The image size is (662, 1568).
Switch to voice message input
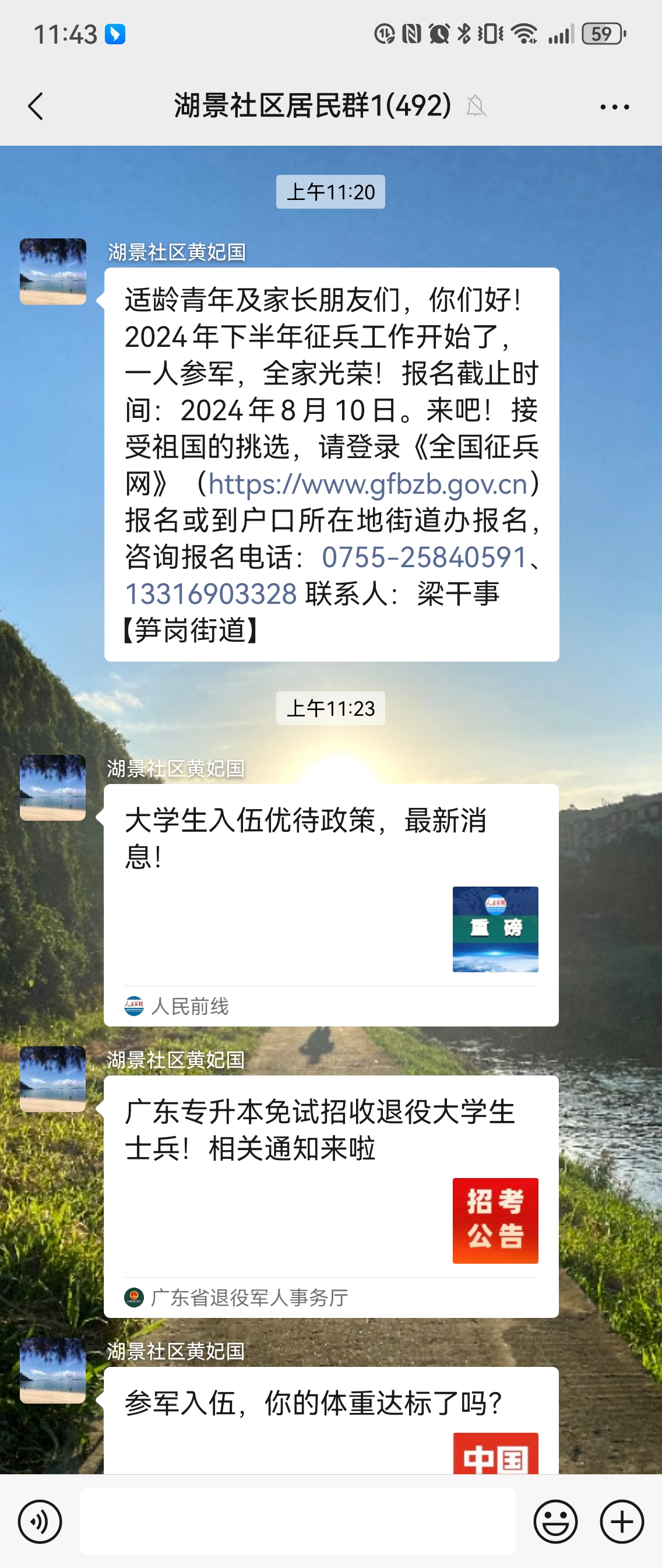[x=40, y=1522]
